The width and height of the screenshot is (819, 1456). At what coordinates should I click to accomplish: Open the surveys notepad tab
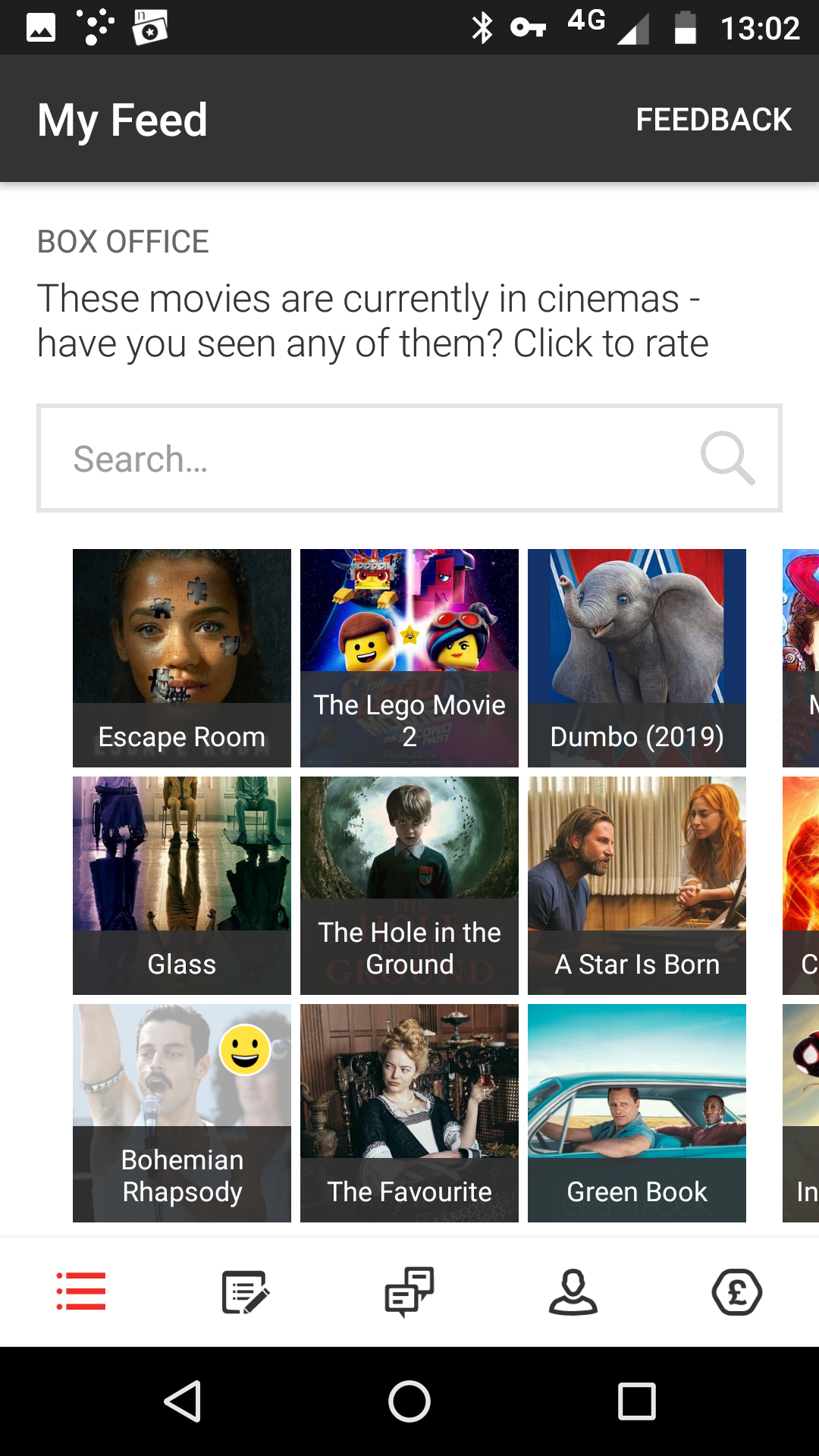coord(245,1291)
